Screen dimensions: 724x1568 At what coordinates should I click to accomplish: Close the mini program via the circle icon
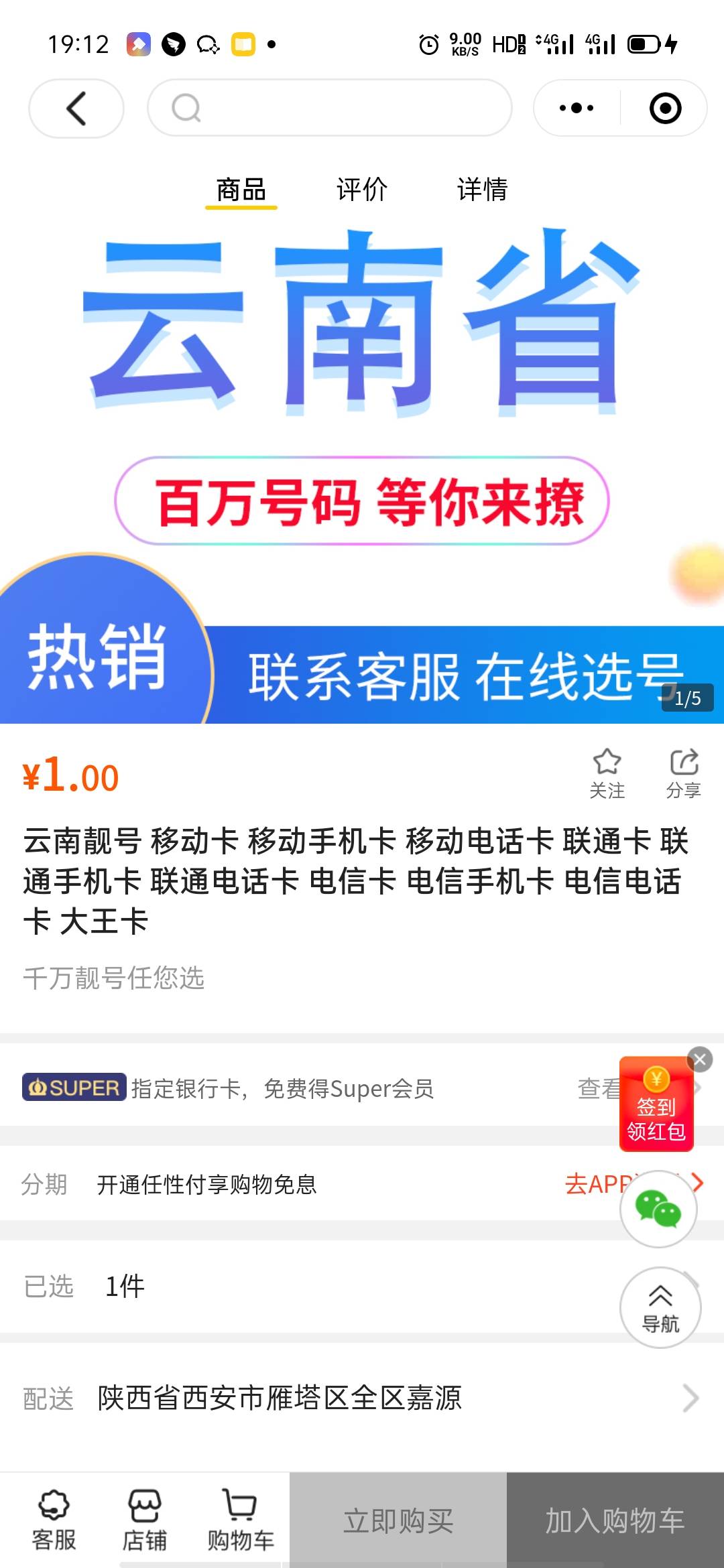click(665, 108)
